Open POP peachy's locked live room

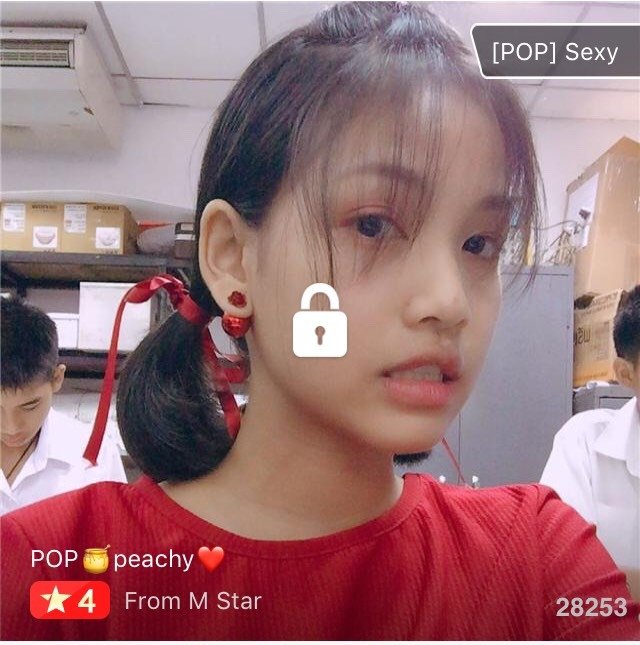coord(319,319)
